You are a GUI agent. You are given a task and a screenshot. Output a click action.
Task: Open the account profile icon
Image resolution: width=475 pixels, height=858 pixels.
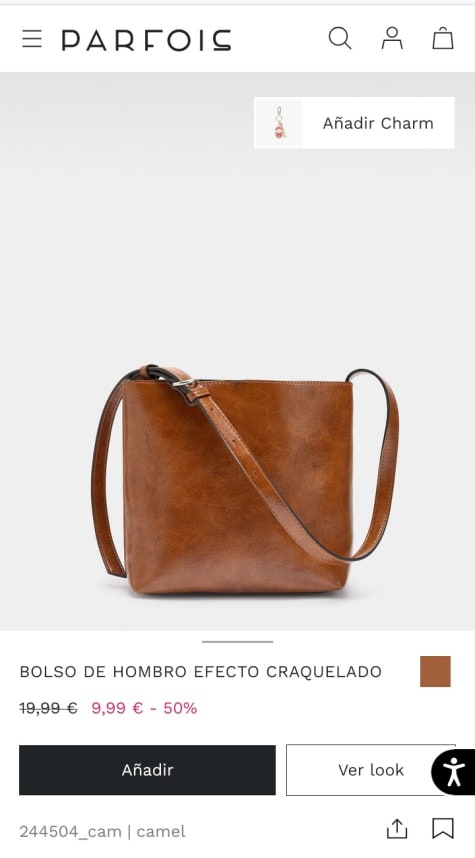coord(392,38)
